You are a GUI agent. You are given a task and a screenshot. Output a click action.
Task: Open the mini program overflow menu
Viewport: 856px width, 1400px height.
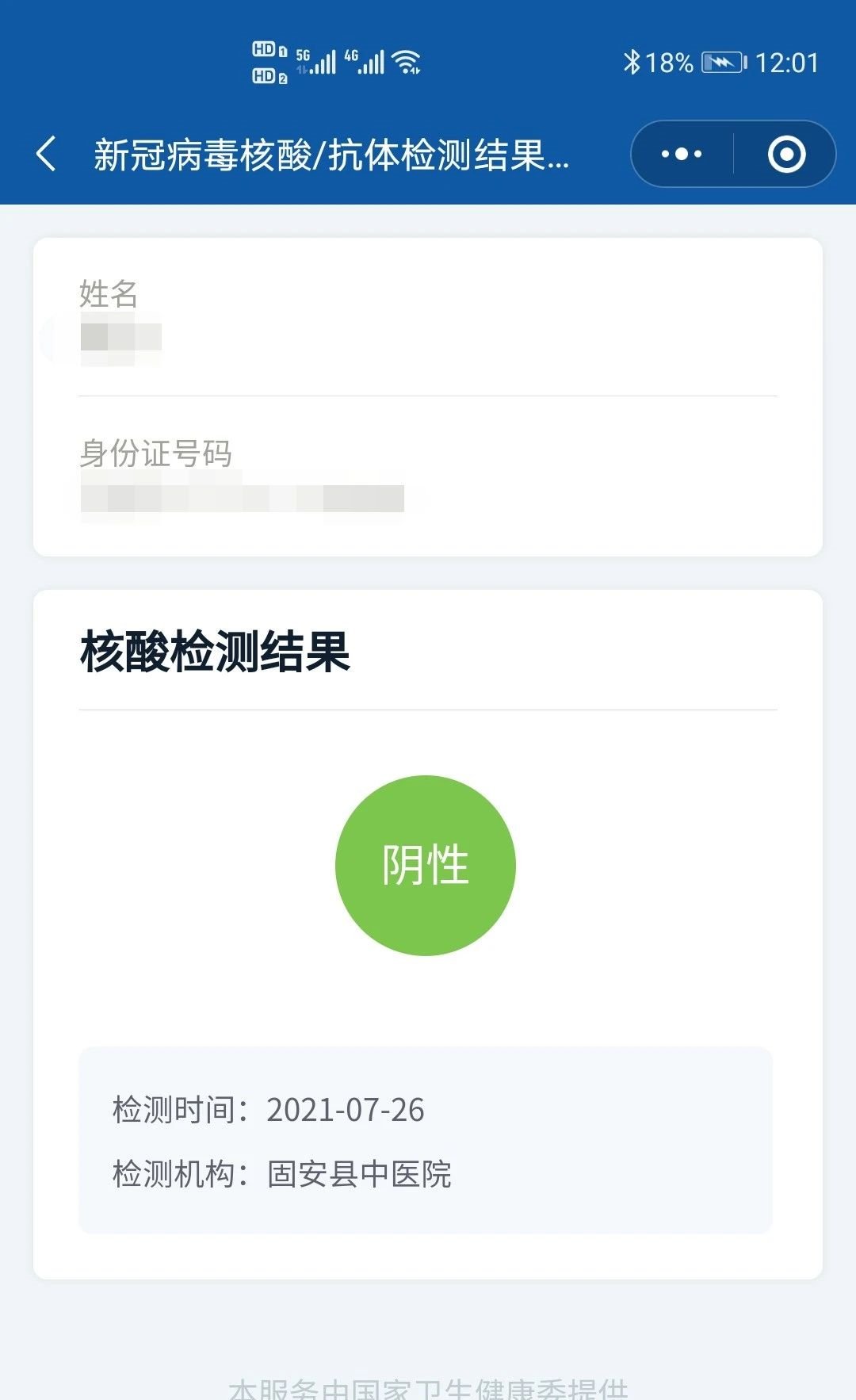pyautogui.click(x=682, y=154)
